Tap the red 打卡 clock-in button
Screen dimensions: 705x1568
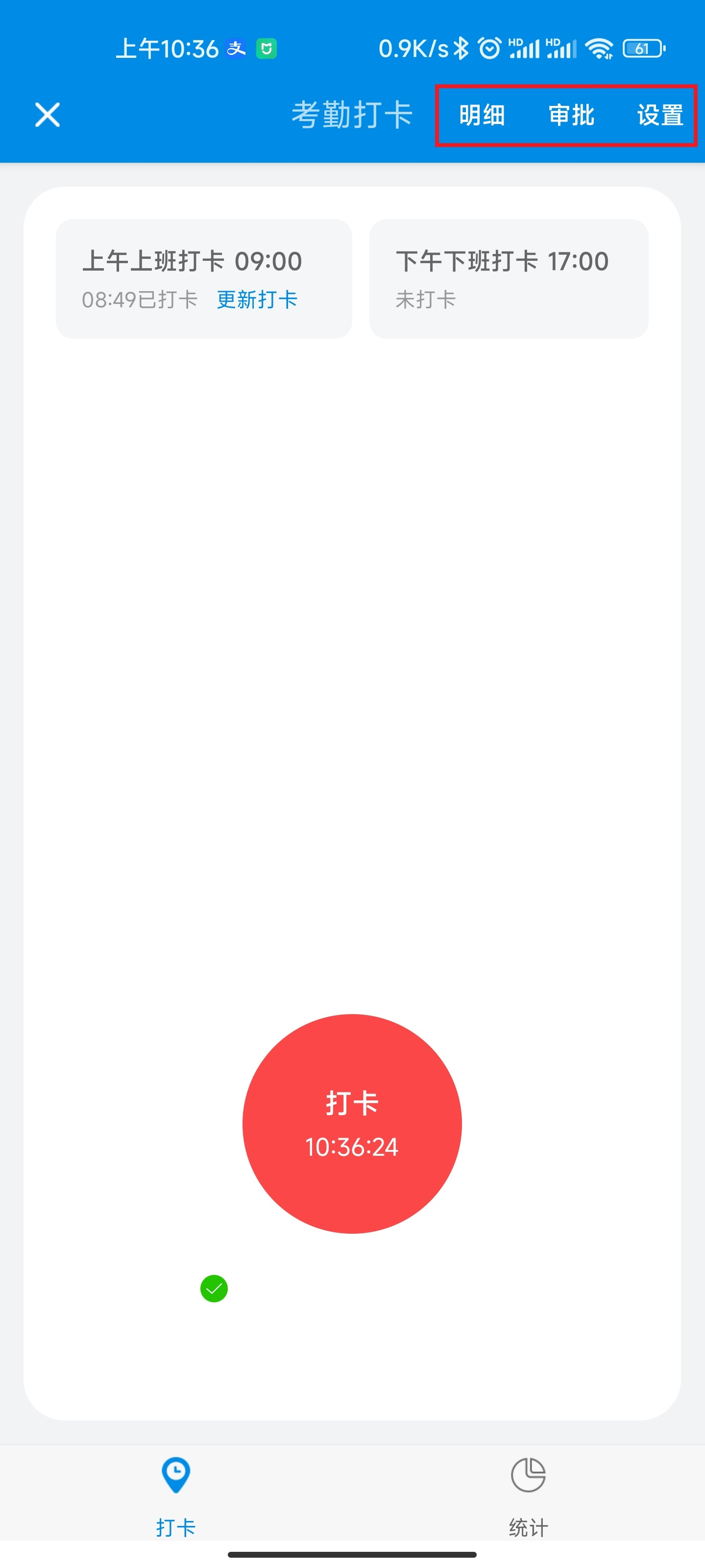point(352,1123)
